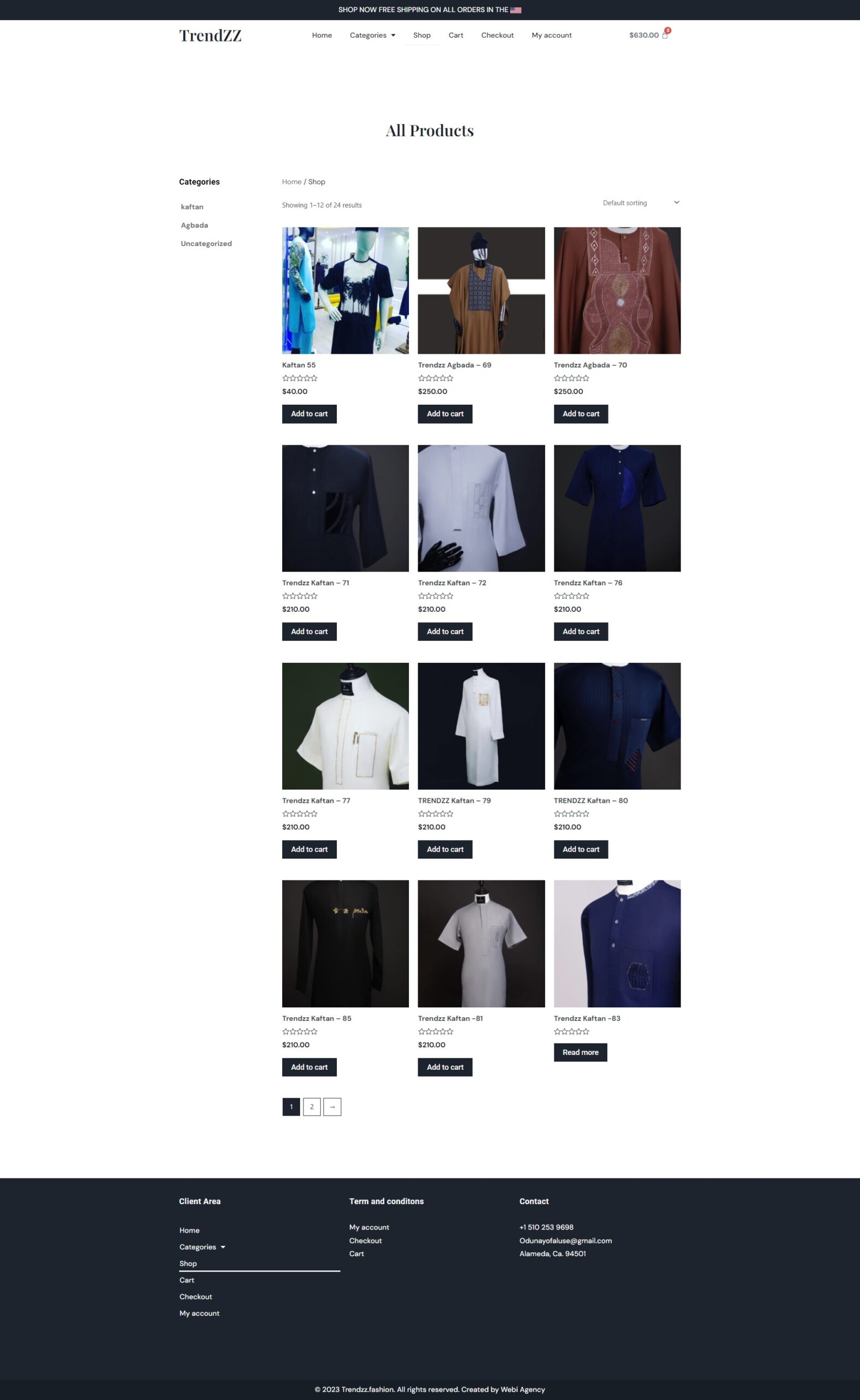Go to page 2 of the results
Image resolution: width=860 pixels, height=1400 pixels.
coord(312,1107)
